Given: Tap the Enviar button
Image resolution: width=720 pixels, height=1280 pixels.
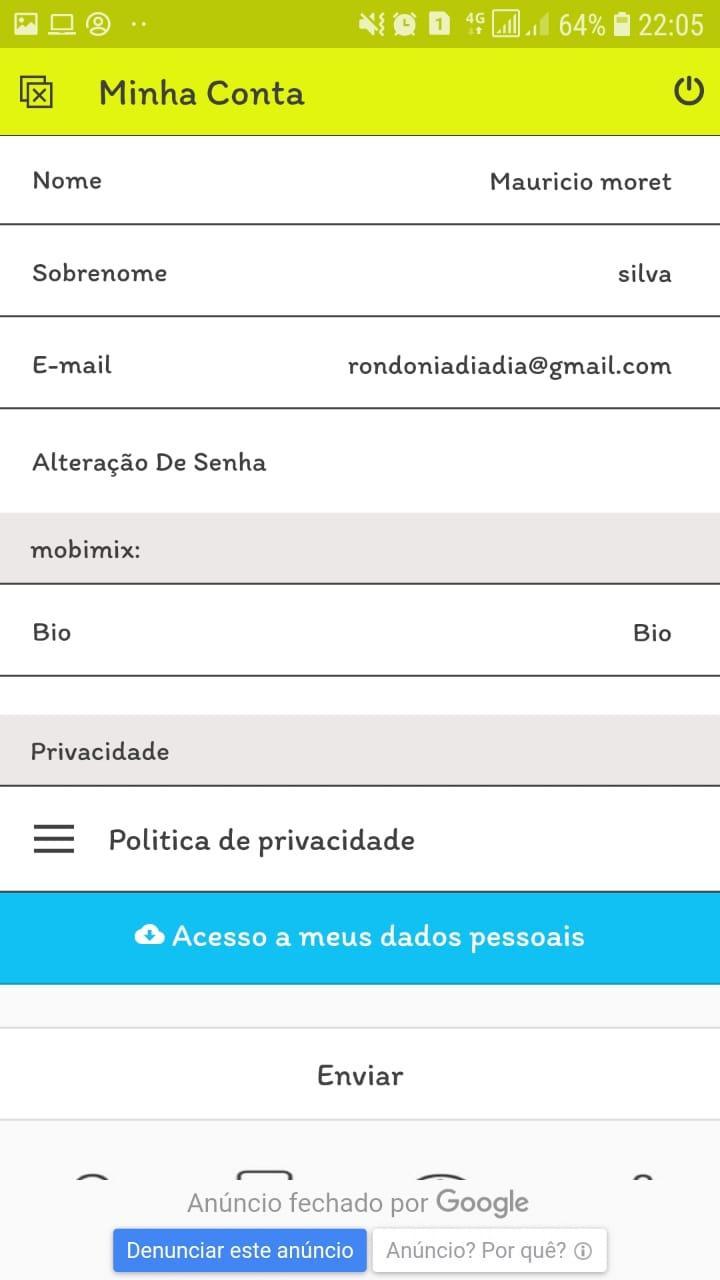Looking at the screenshot, I should 360,1075.
